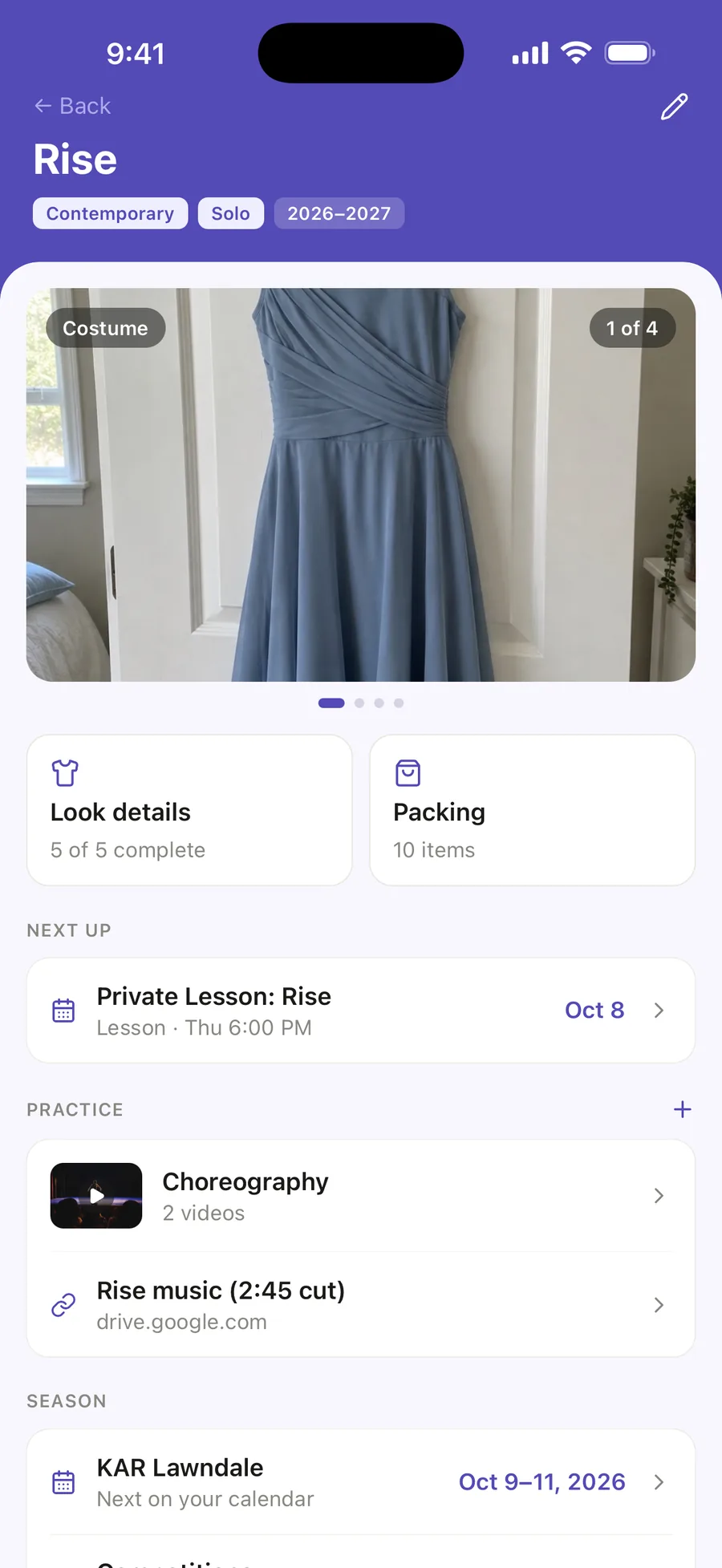
Task: Edit the Rise routine with pencil icon
Action: point(674,107)
